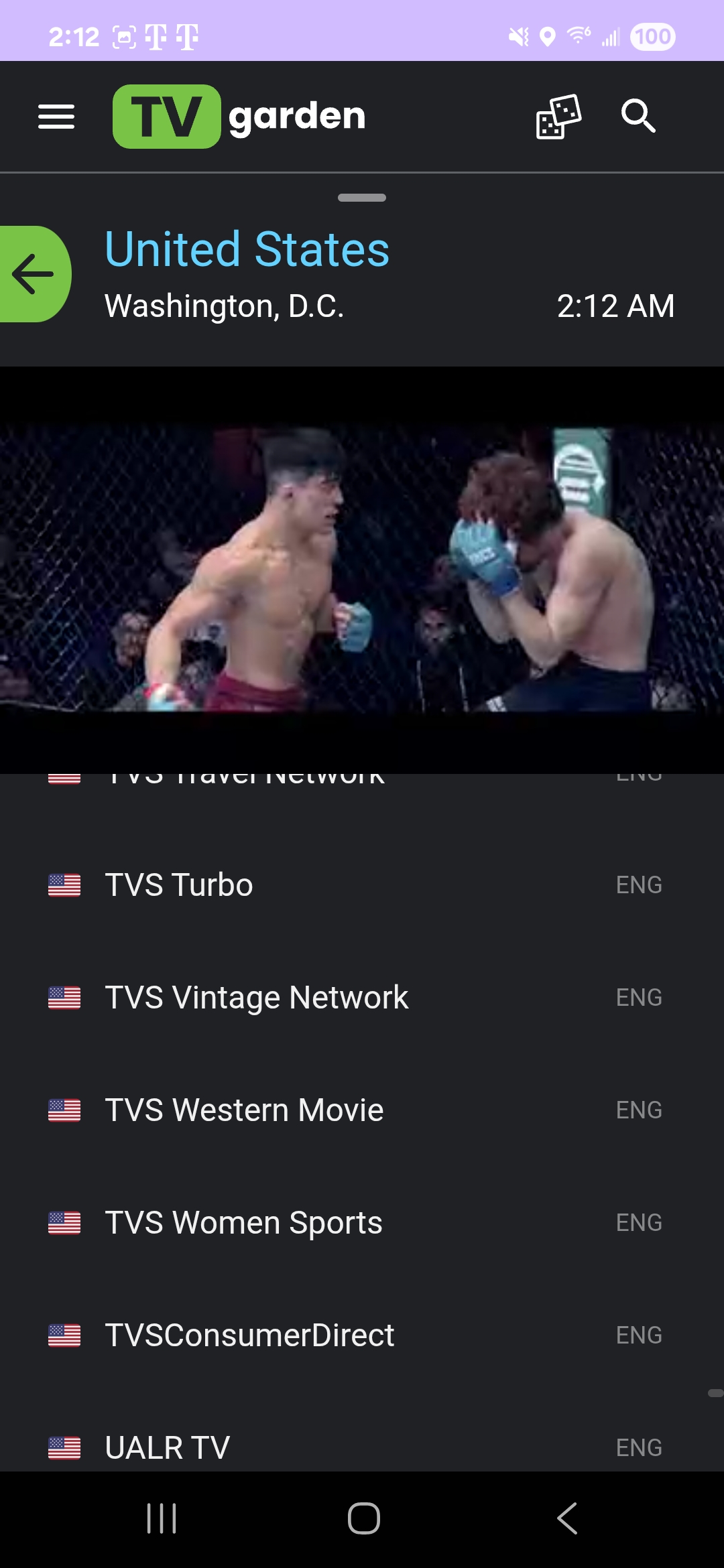Play the TVS Turbo channel
Image resolution: width=724 pixels, height=1568 pixels.
[x=180, y=885]
